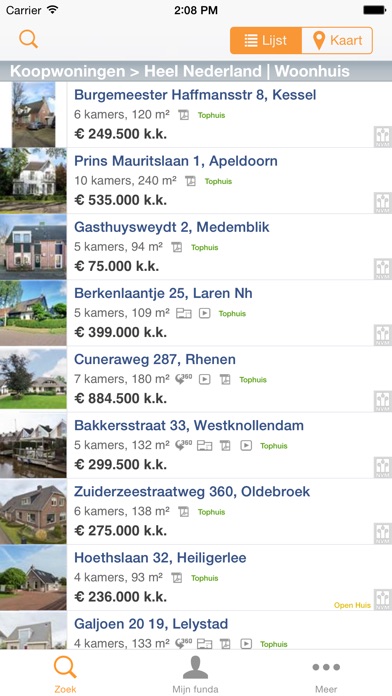Open Bakkersstraat 33, Westknollendam listing
Screen dimensions: 392x696
[x=196, y=445]
